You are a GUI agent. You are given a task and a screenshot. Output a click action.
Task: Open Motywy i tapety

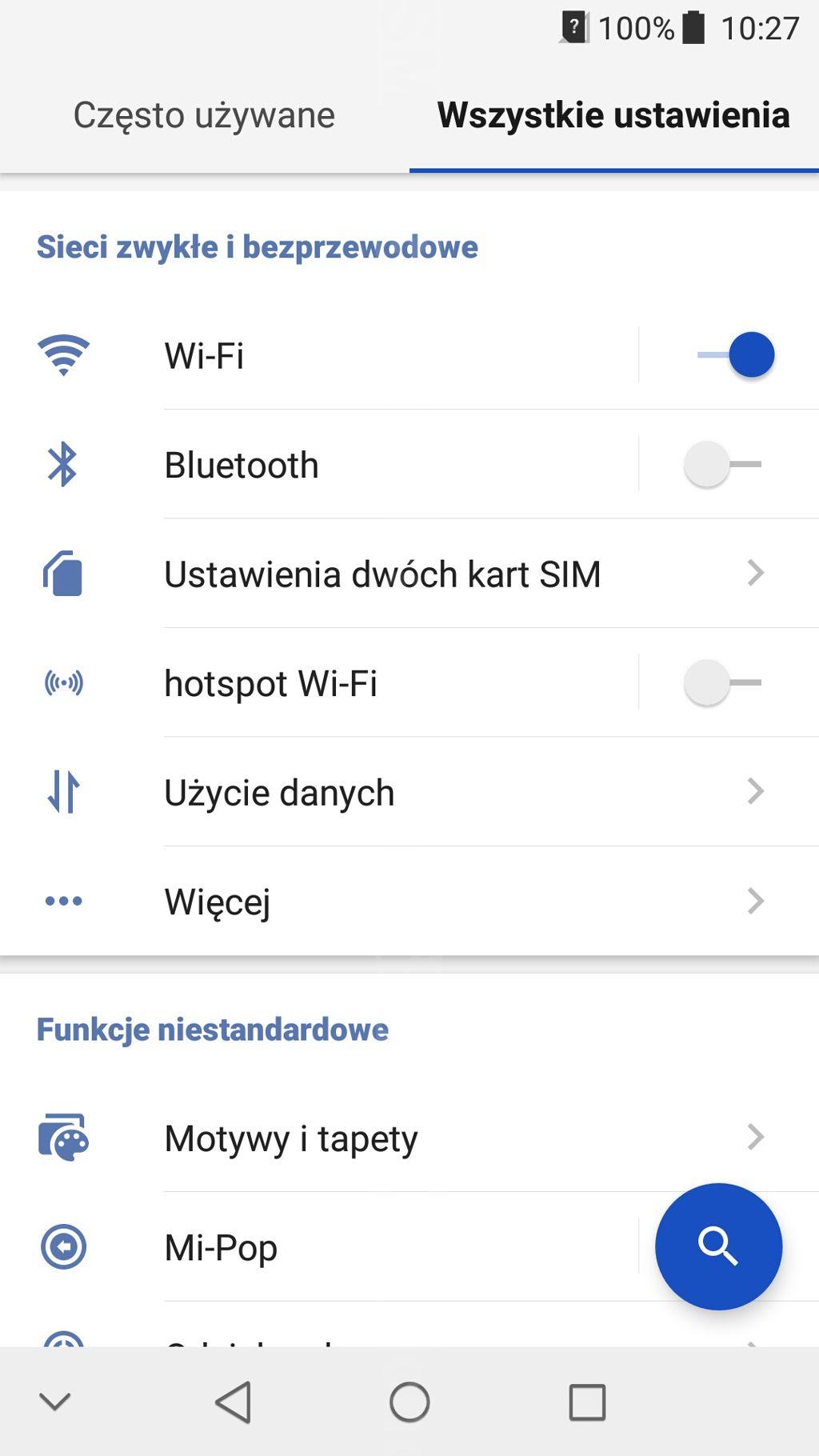click(x=409, y=1138)
